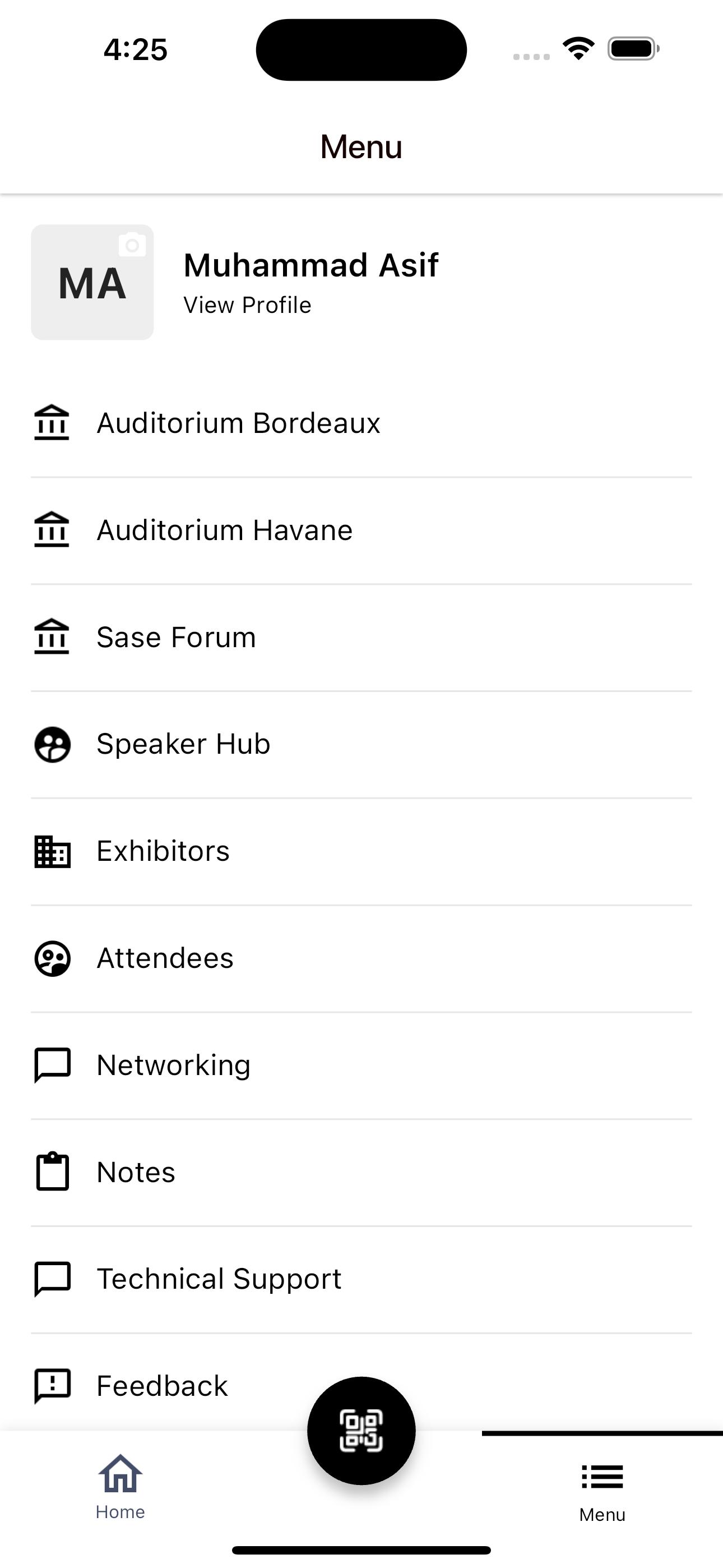The width and height of the screenshot is (723, 1568).
Task: Open Auditorium Havane
Action: click(225, 530)
